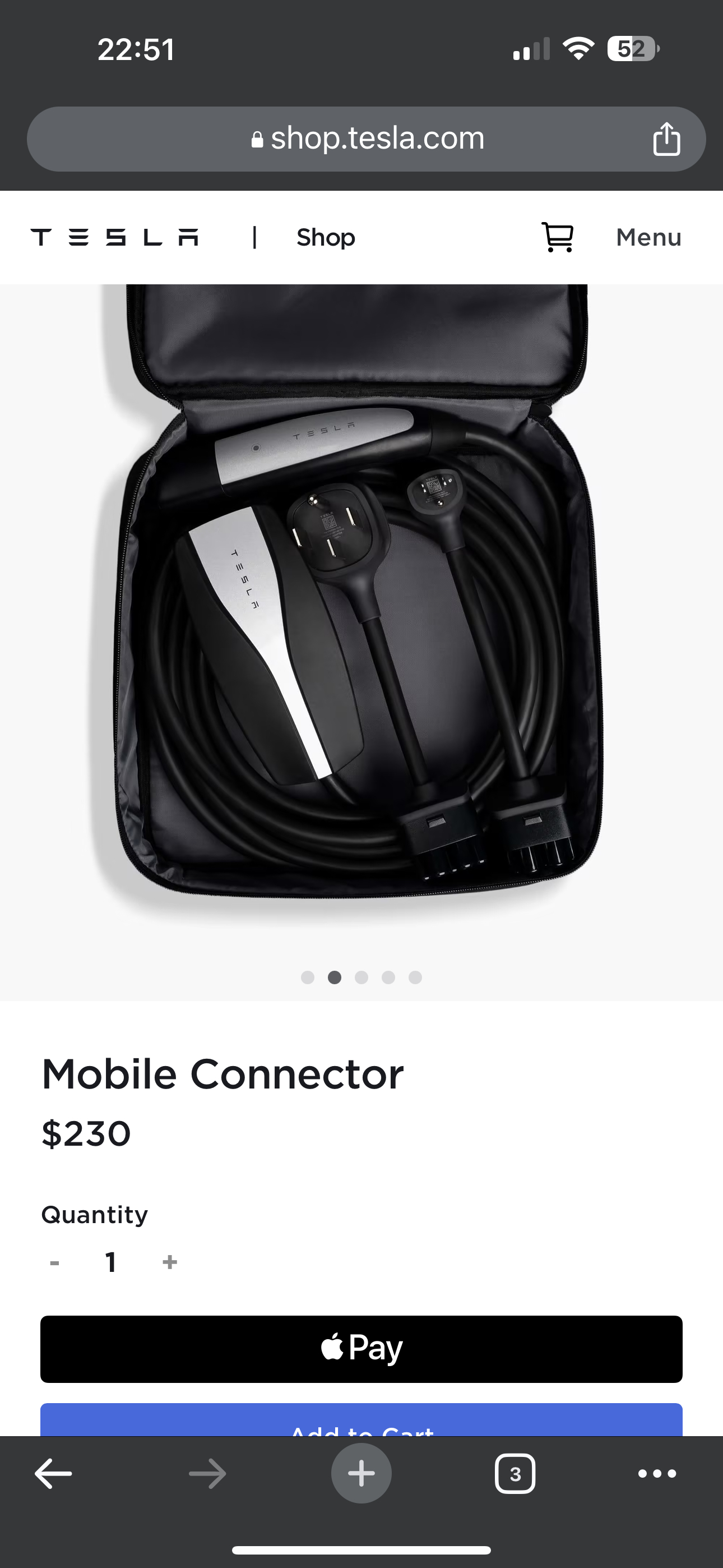This screenshot has width=723, height=1568.
Task: Tap the shop.tesla.com address field
Action: coord(367,139)
